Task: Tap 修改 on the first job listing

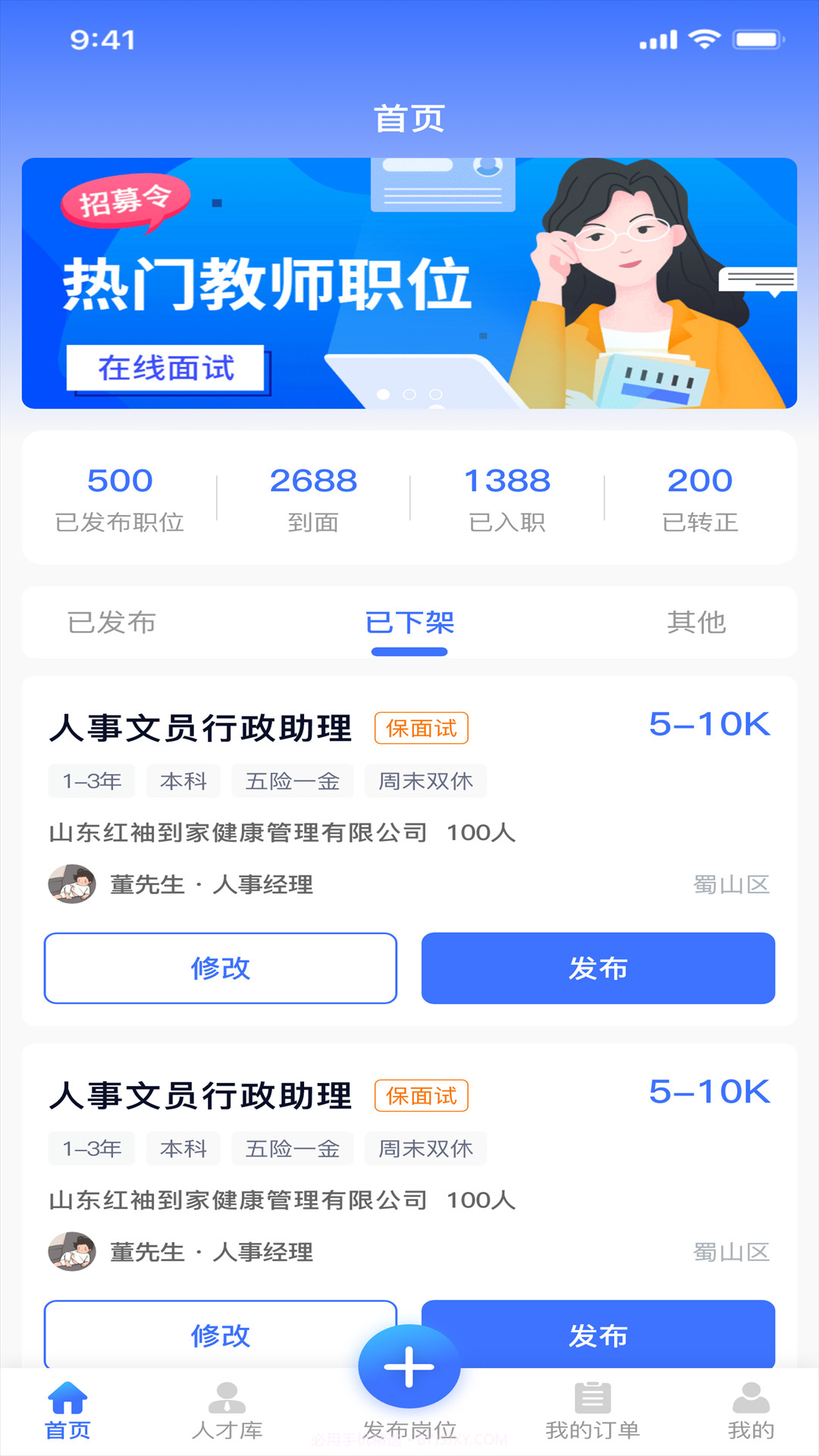Action: click(x=221, y=968)
